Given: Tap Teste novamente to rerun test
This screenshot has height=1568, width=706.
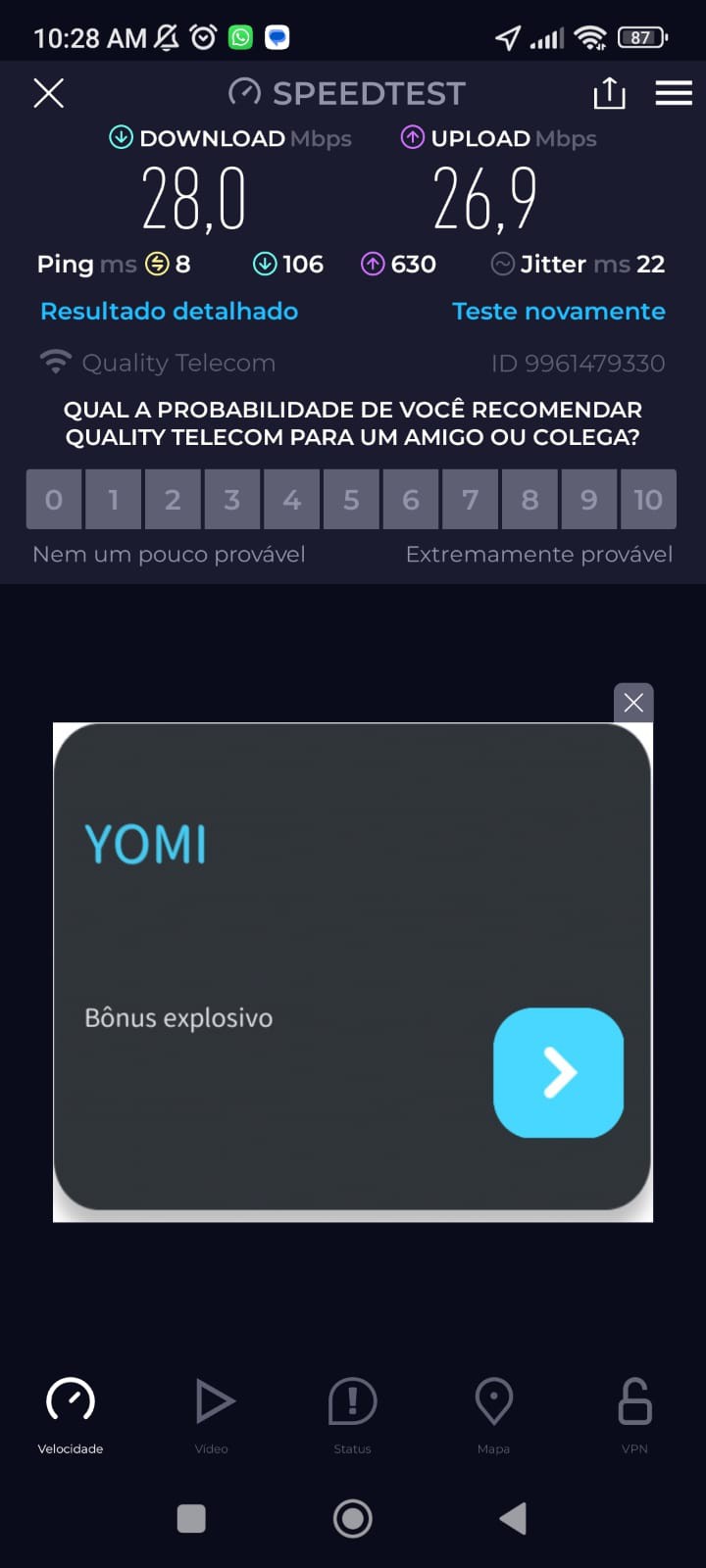Looking at the screenshot, I should (558, 312).
